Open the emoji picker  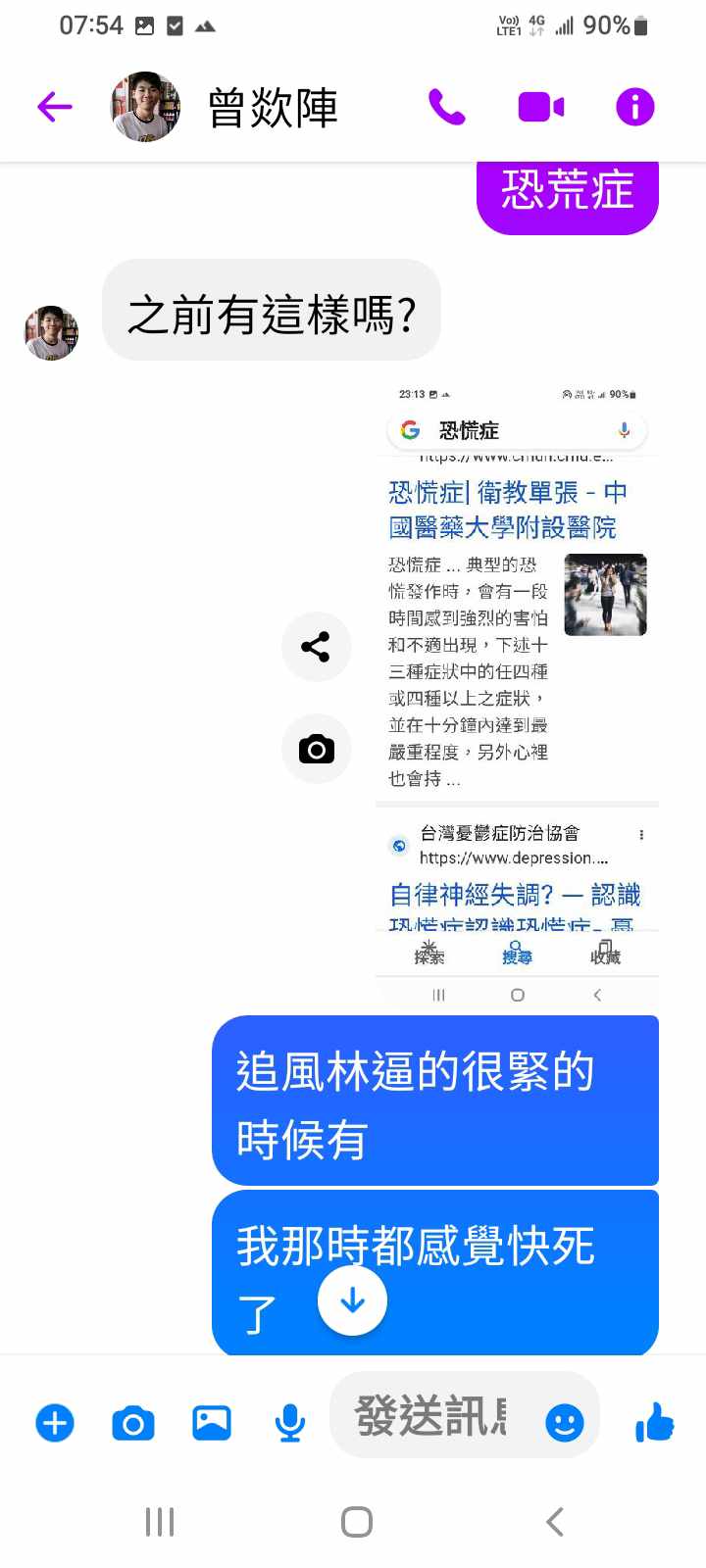(x=565, y=1422)
